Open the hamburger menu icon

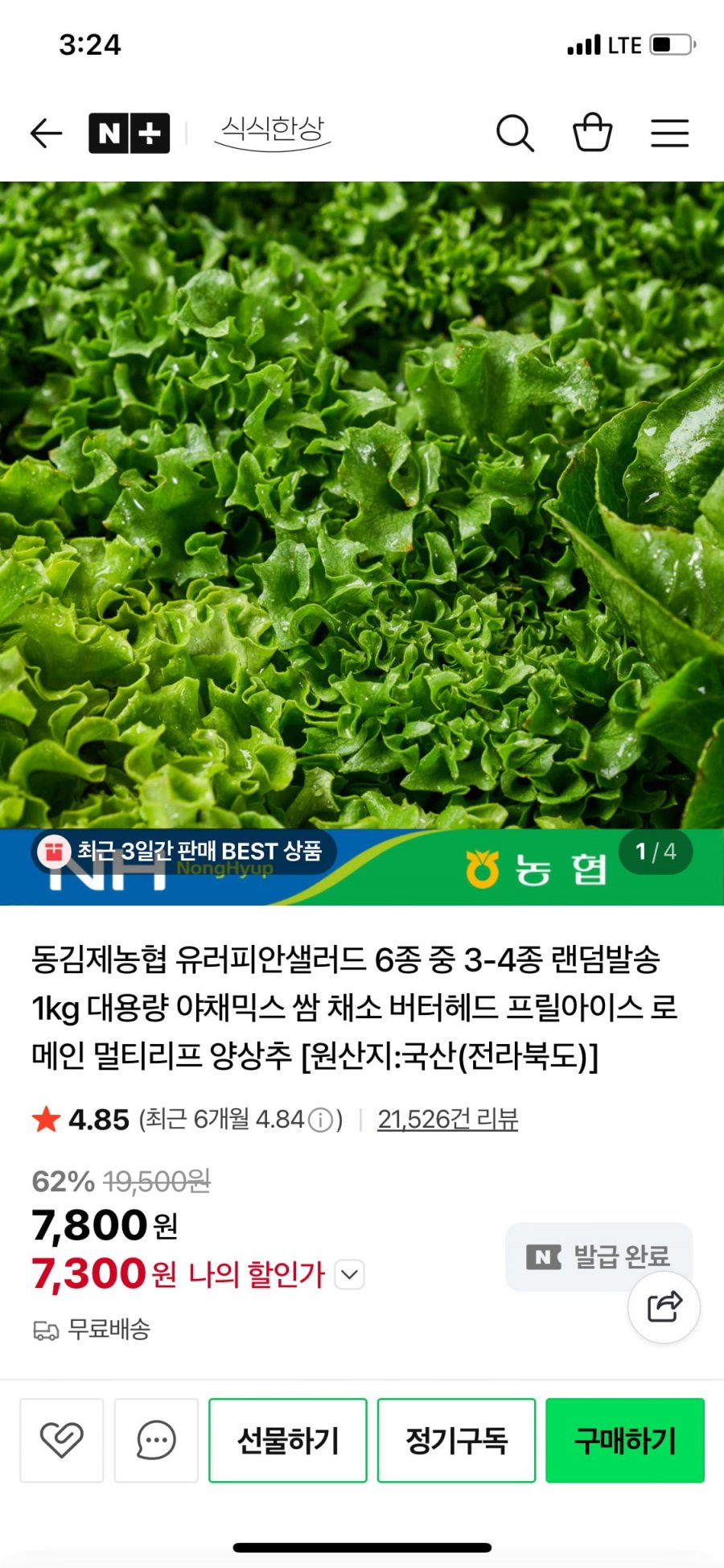coord(668,133)
